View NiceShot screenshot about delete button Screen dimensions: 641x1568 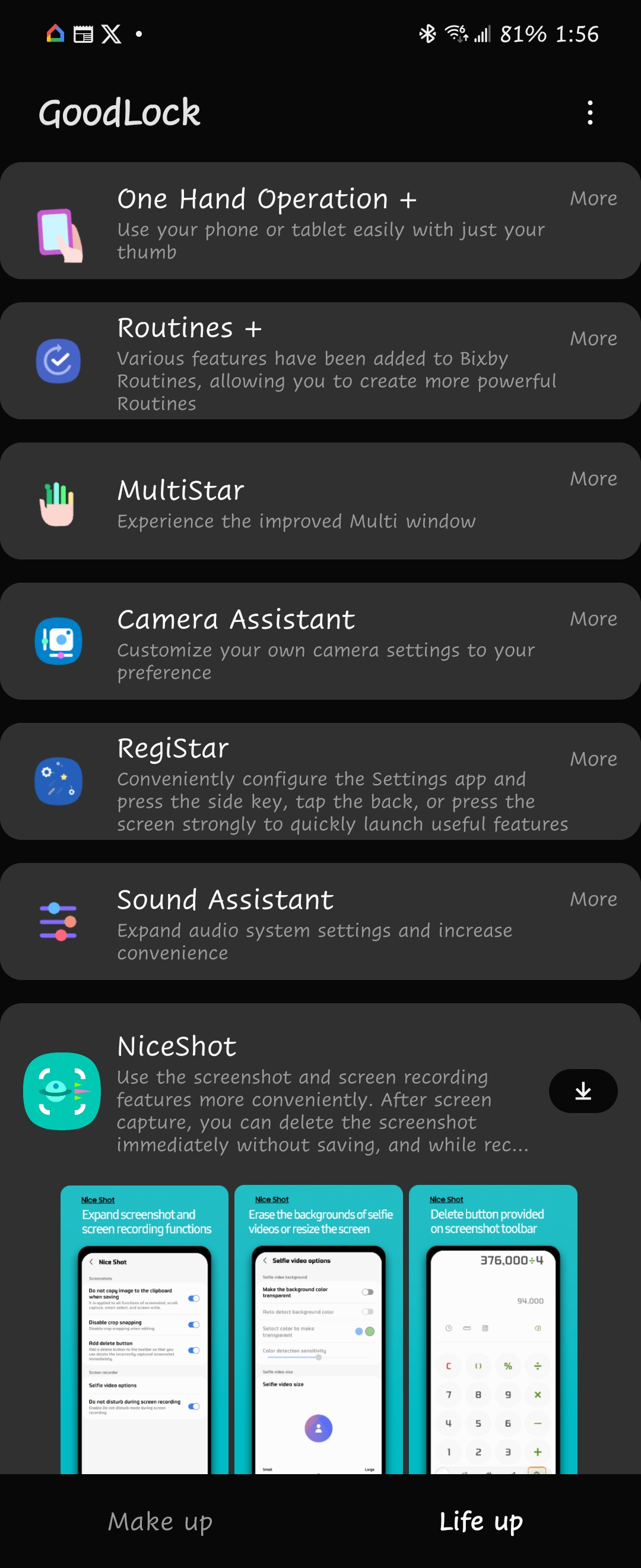[x=493, y=1329]
